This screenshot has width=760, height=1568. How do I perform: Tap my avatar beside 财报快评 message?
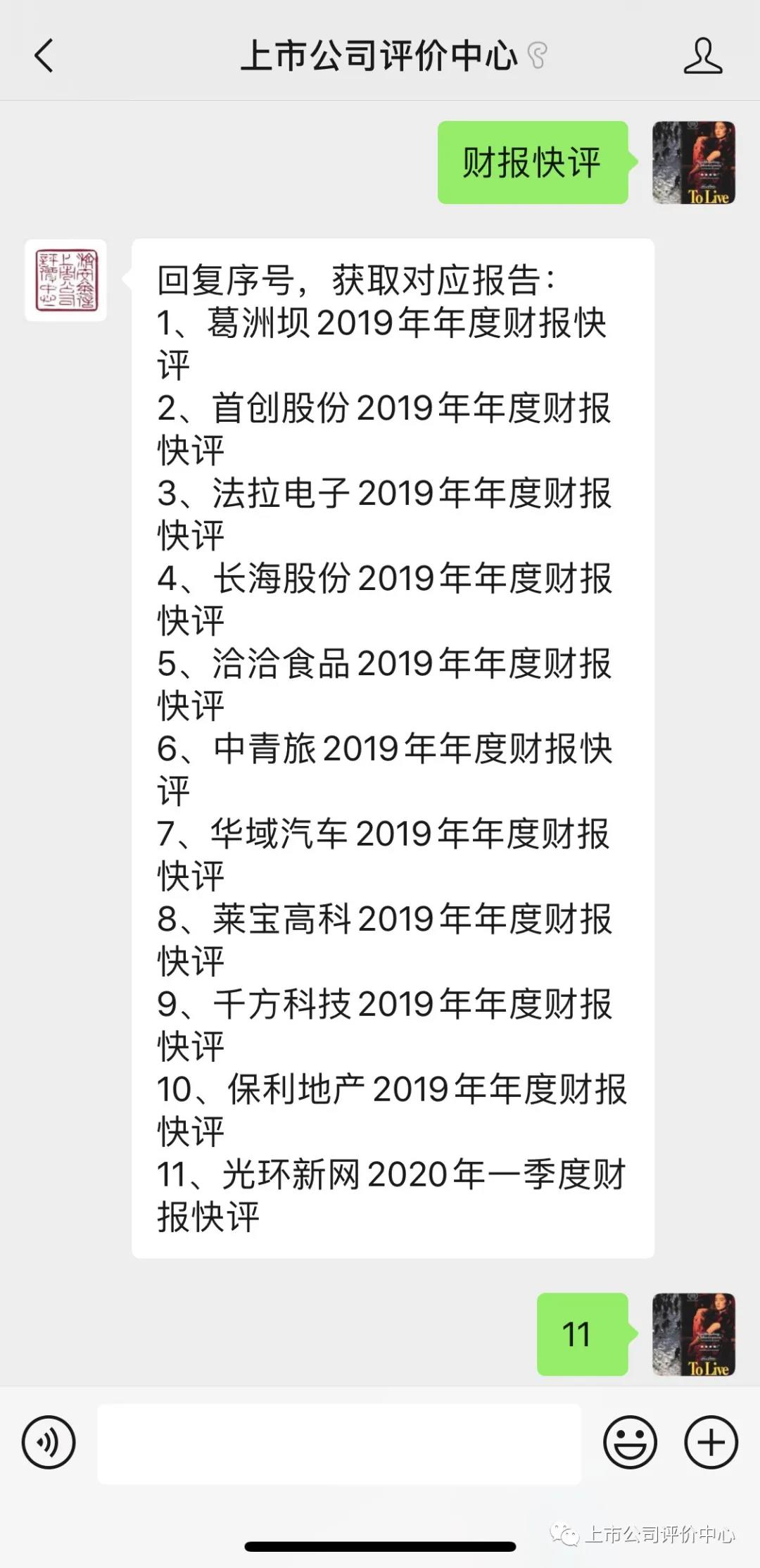[694, 163]
